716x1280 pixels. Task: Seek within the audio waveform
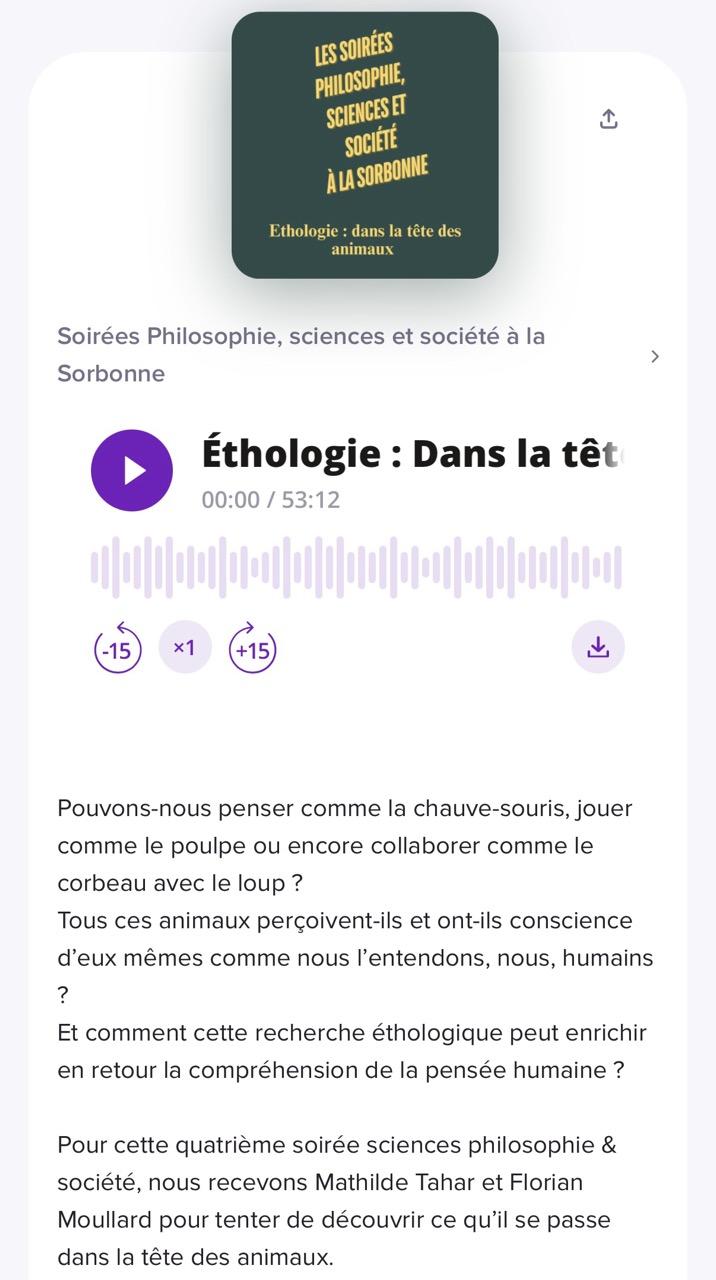coord(356,567)
